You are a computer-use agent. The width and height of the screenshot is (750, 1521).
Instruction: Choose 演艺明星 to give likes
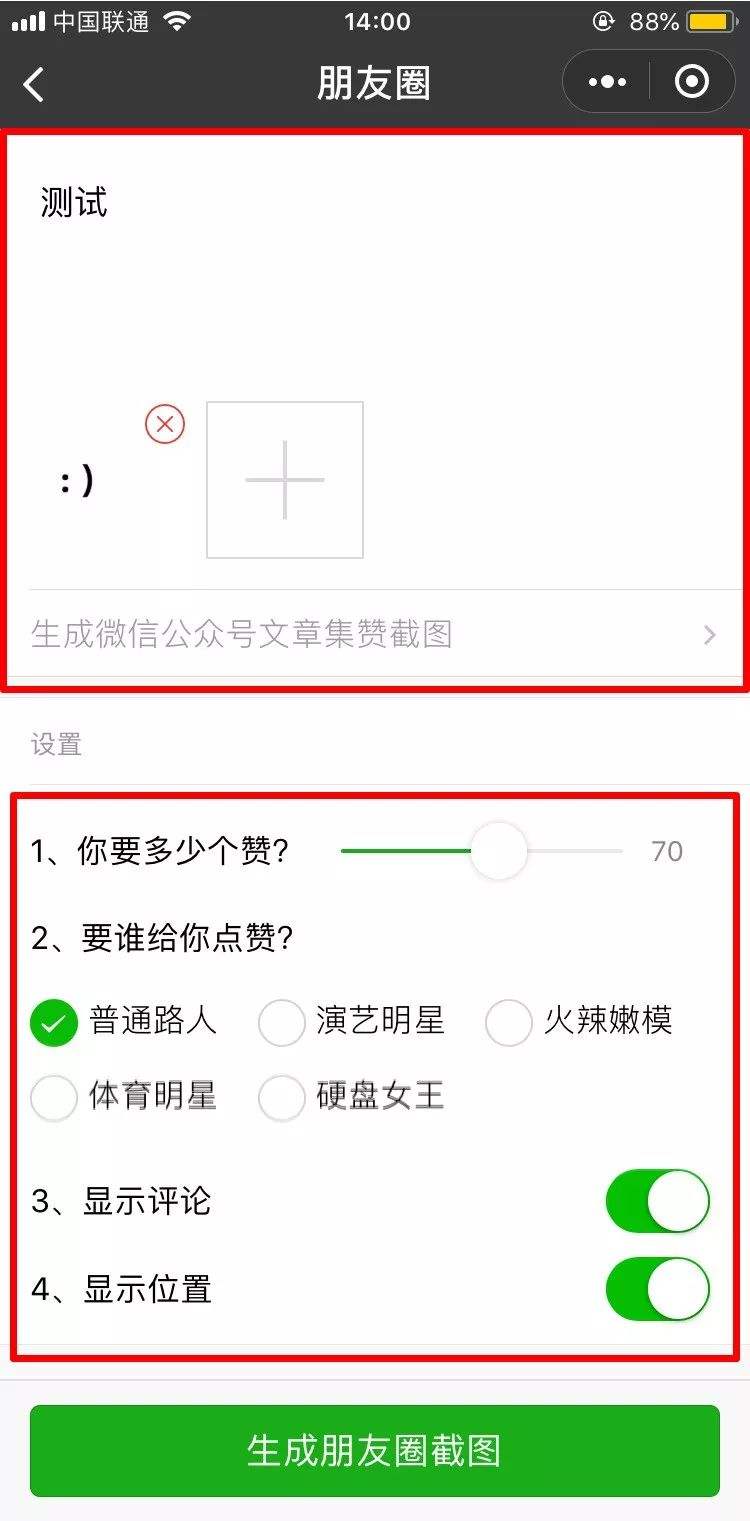click(x=282, y=1022)
